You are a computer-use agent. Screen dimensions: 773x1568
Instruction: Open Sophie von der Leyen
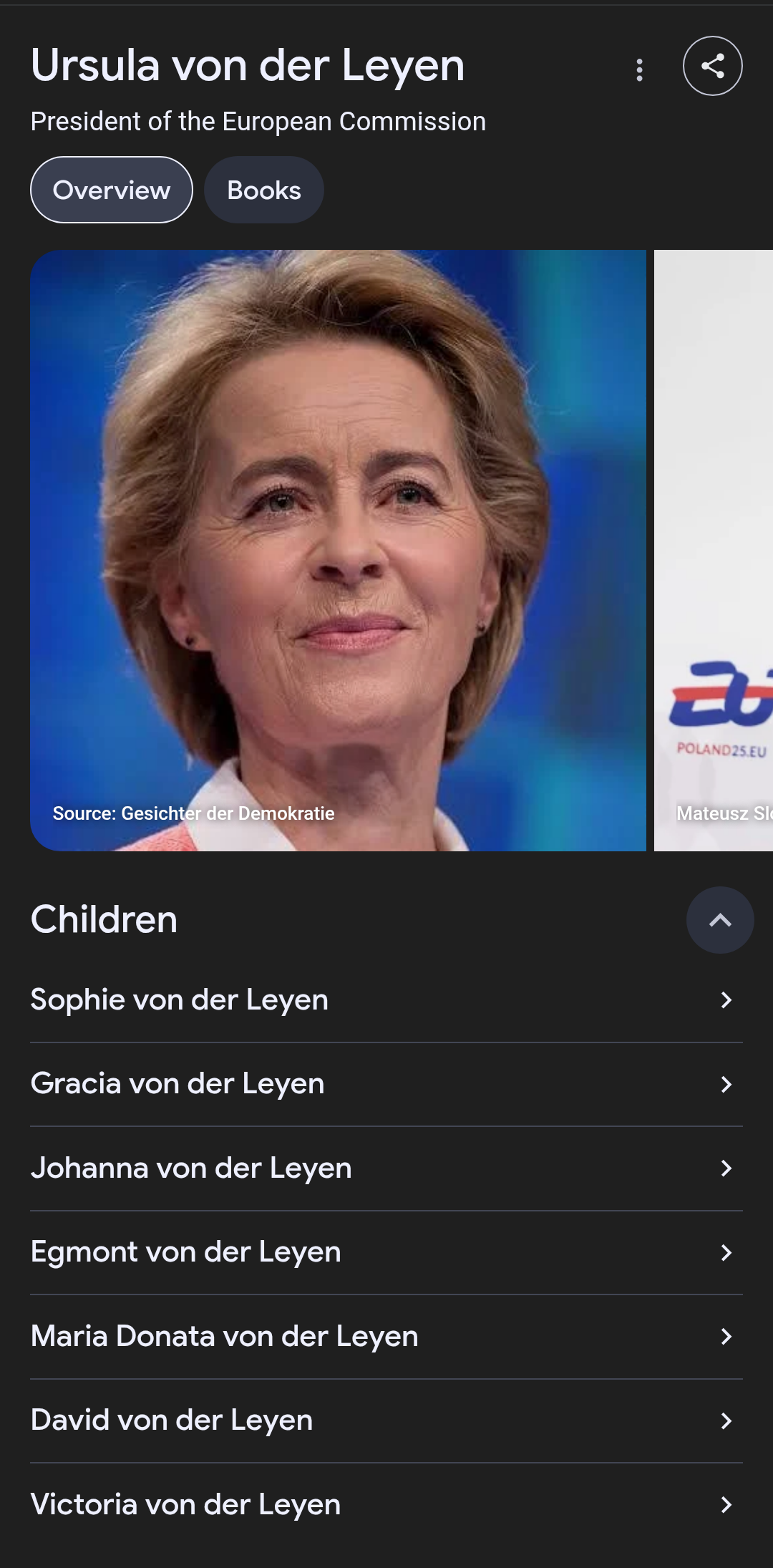(x=386, y=1000)
